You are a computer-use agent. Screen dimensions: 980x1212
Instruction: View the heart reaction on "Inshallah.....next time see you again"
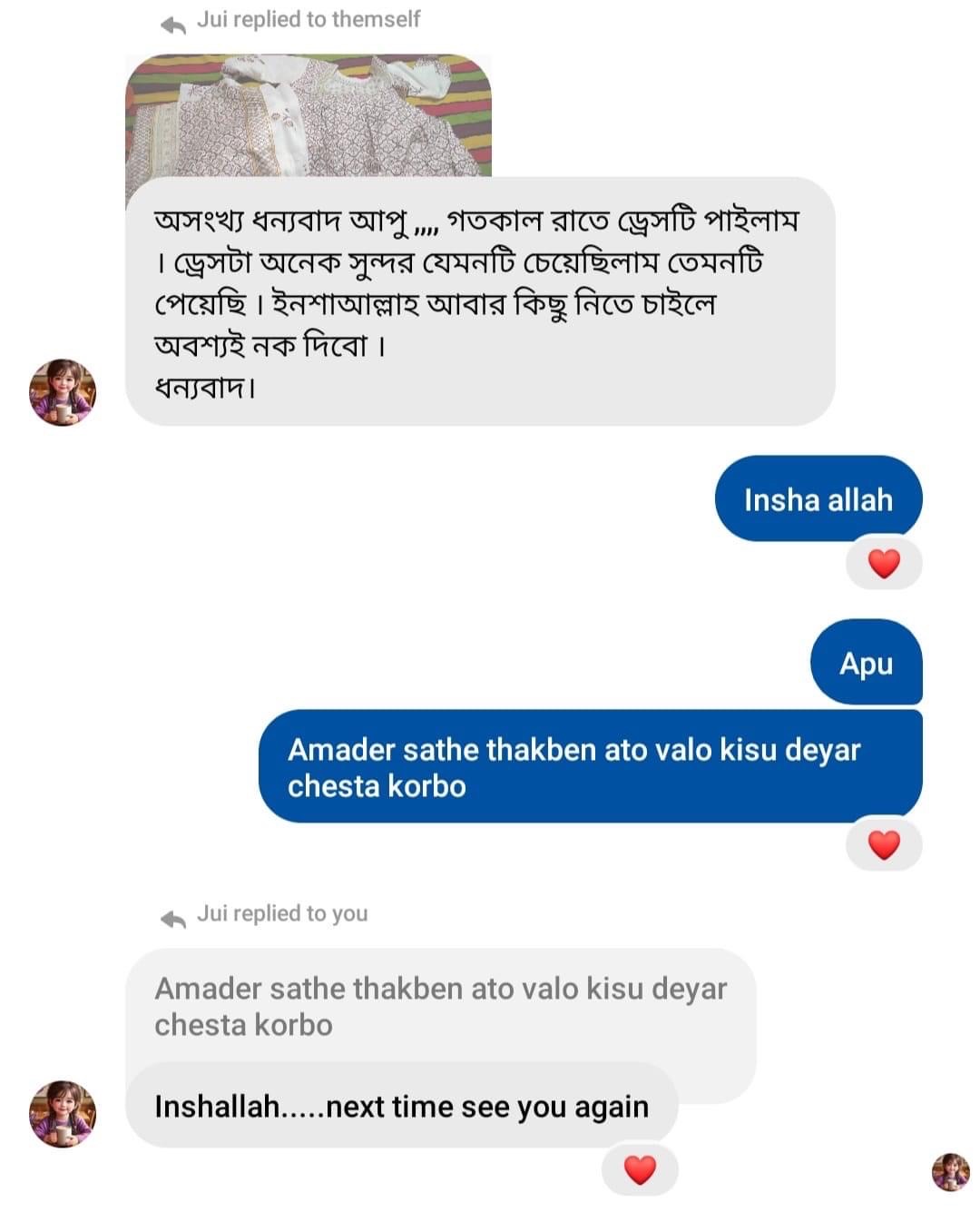point(640,1169)
